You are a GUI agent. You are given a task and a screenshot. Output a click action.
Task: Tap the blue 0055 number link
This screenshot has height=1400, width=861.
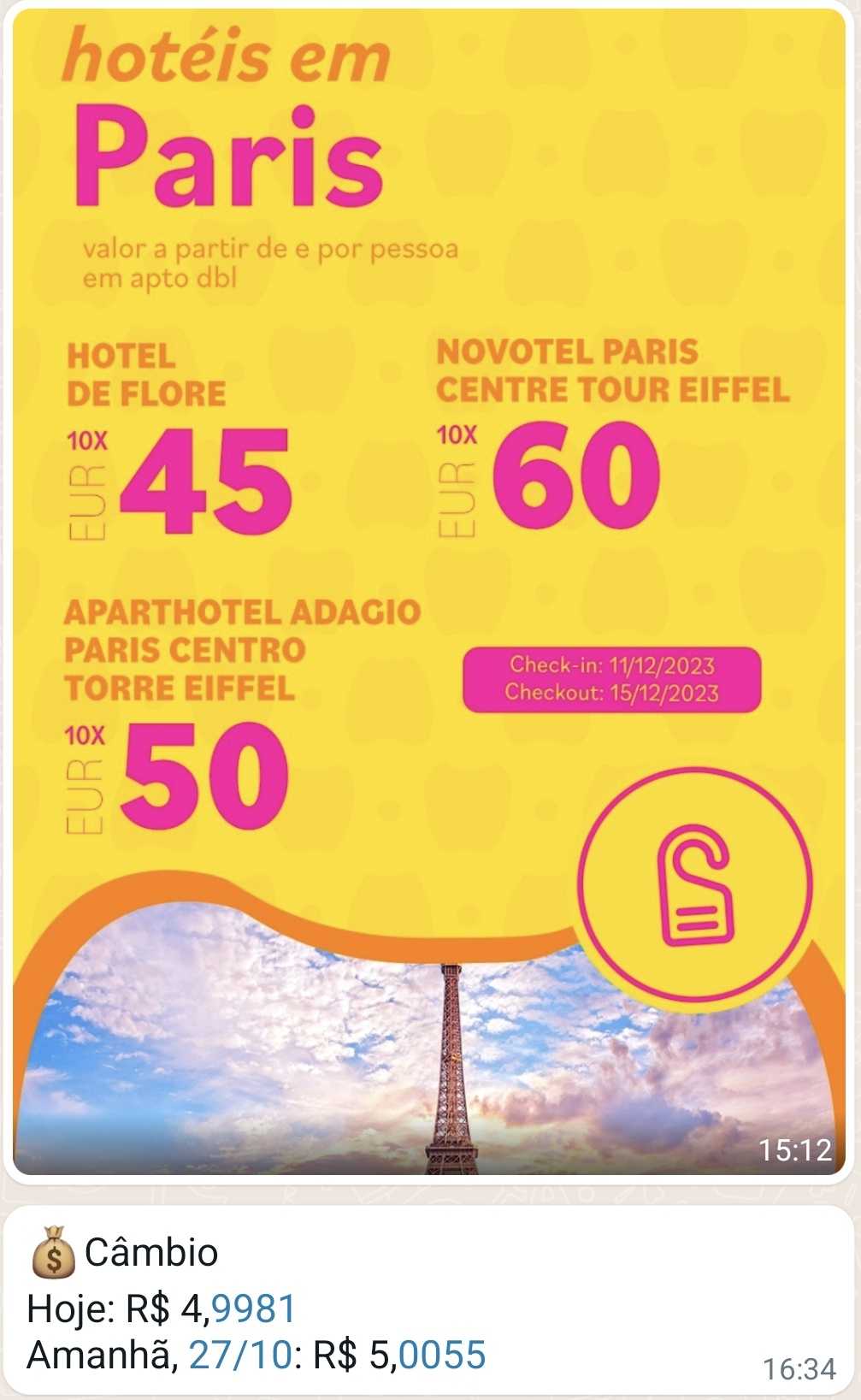pos(442,1355)
